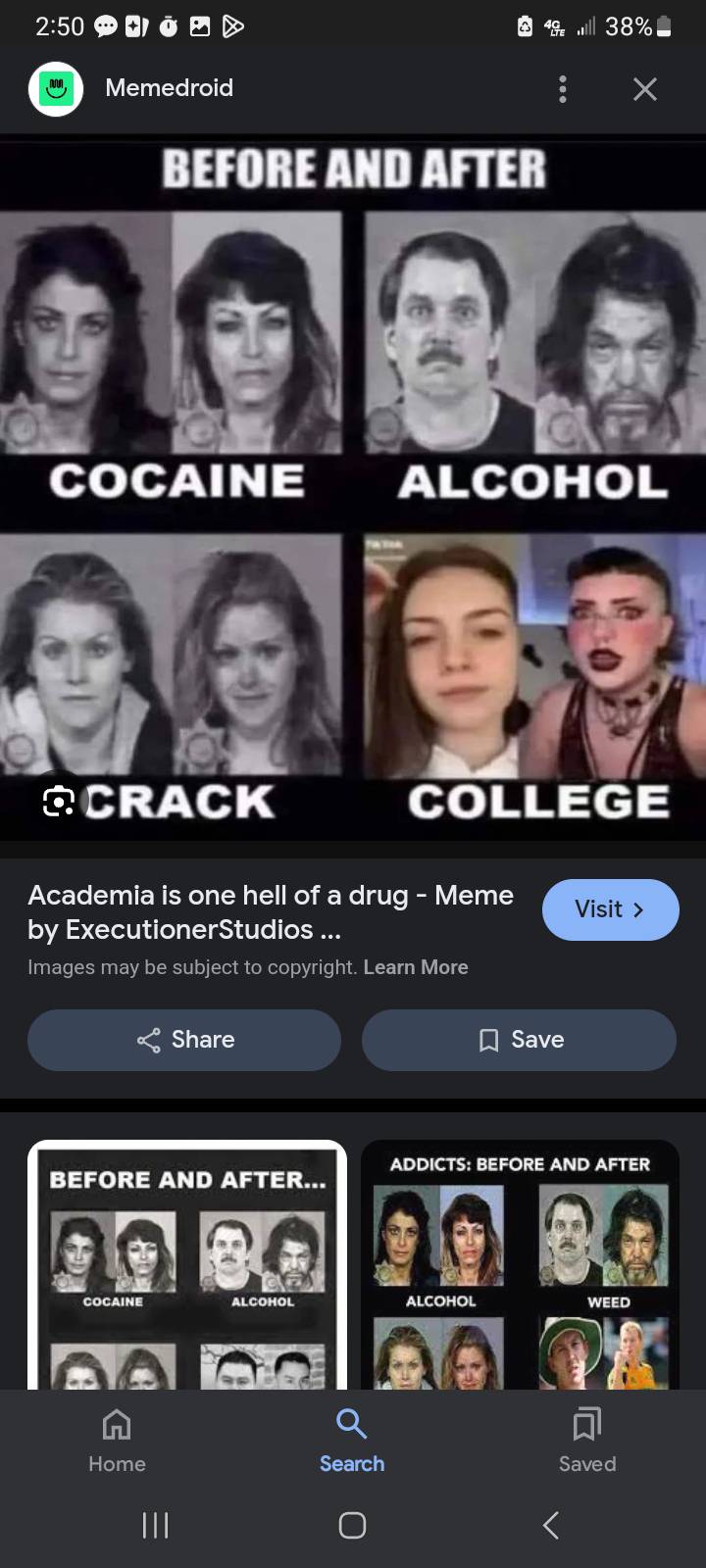This screenshot has height=1568, width=706.
Task: Open the 'Addicts: Before and After' related image
Action: 520,1264
